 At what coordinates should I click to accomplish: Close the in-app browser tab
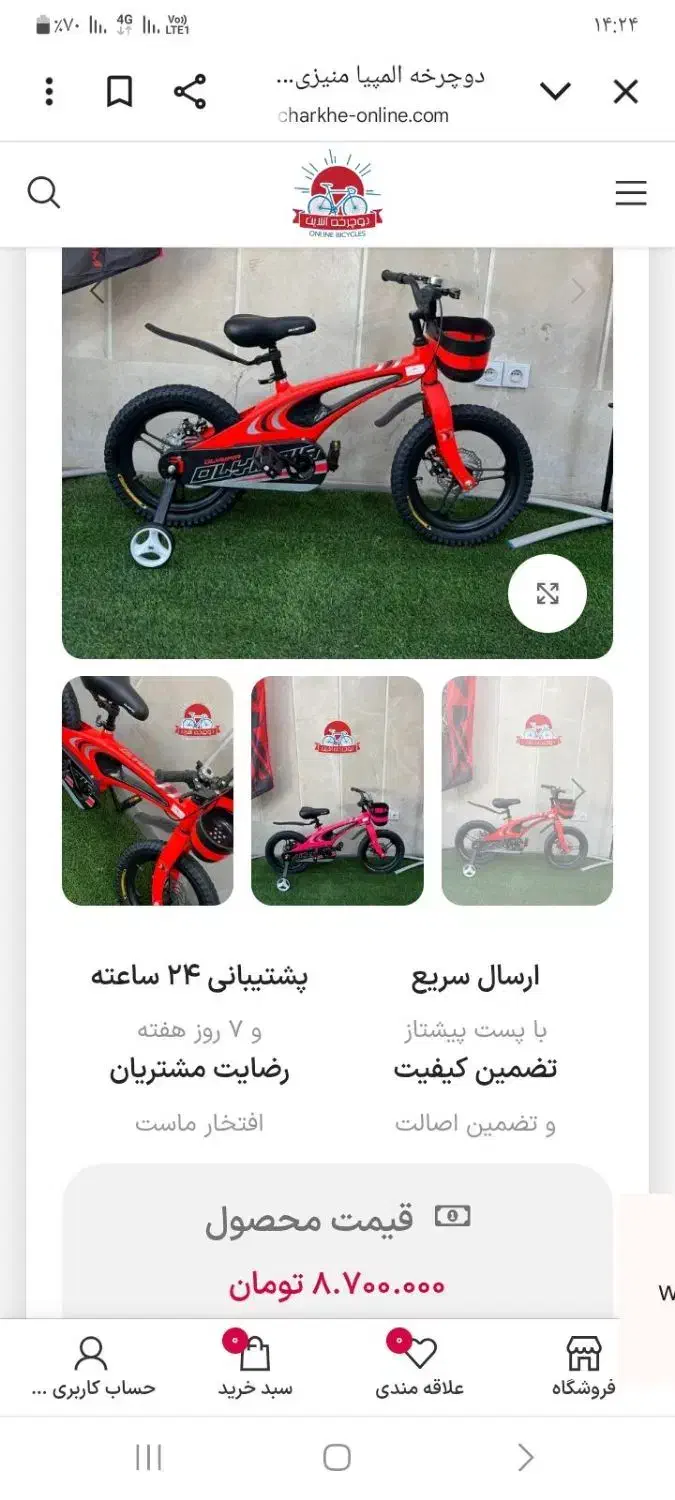tap(625, 92)
